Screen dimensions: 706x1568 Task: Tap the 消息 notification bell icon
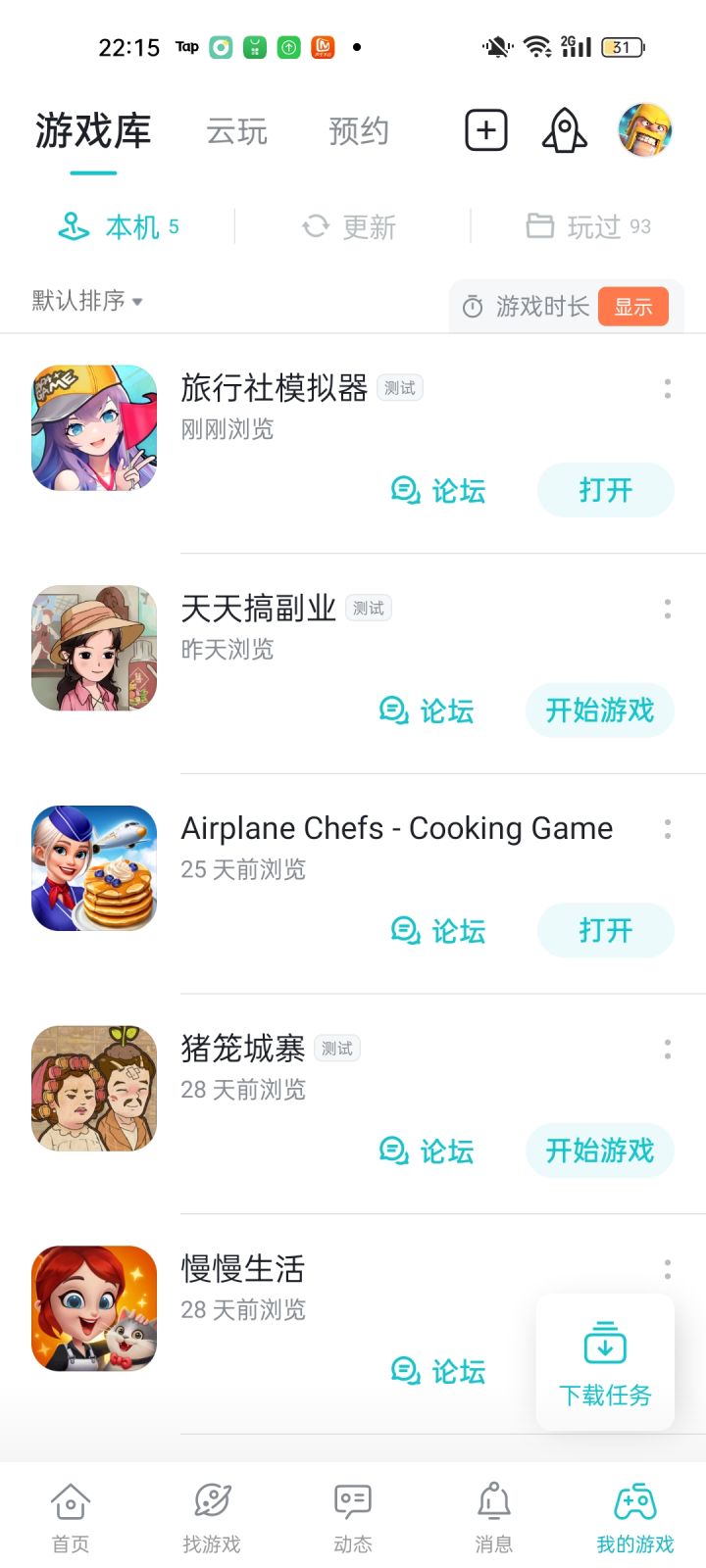click(x=493, y=1499)
